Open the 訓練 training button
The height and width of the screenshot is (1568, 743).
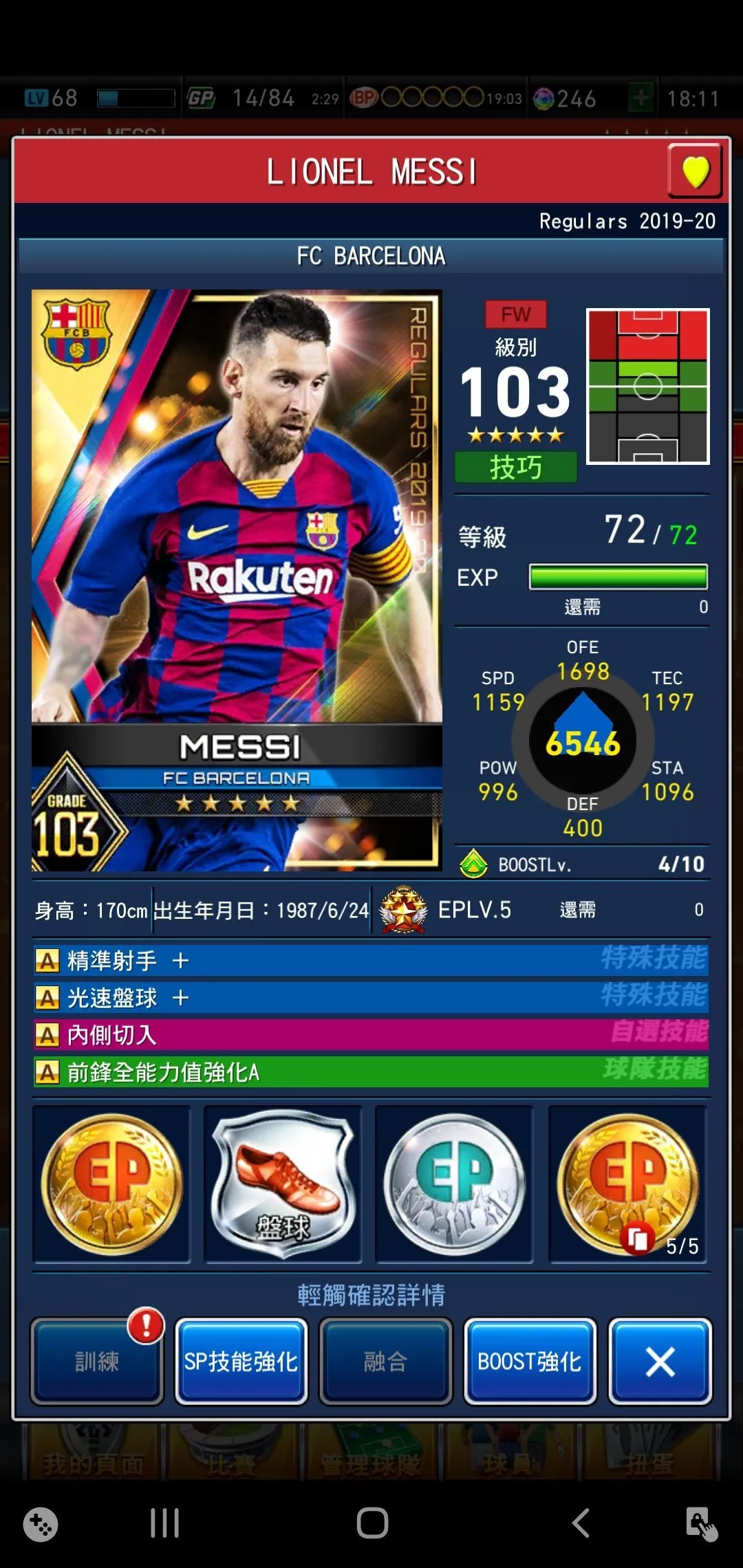tap(97, 1361)
